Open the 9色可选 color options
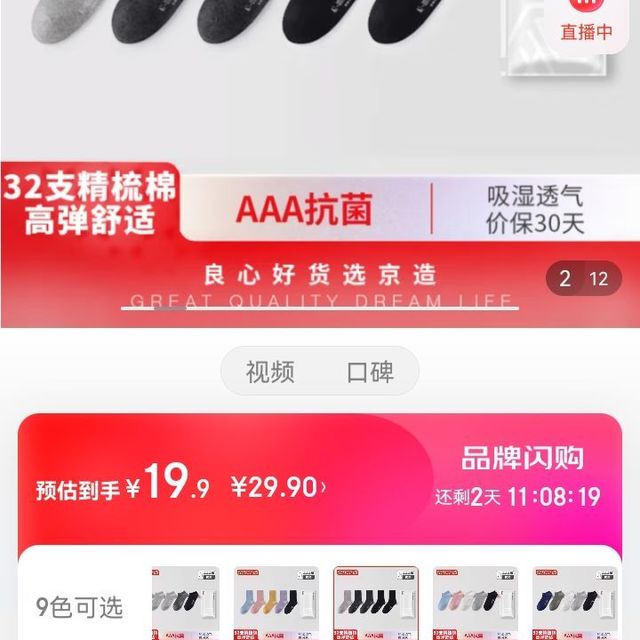 point(80,607)
